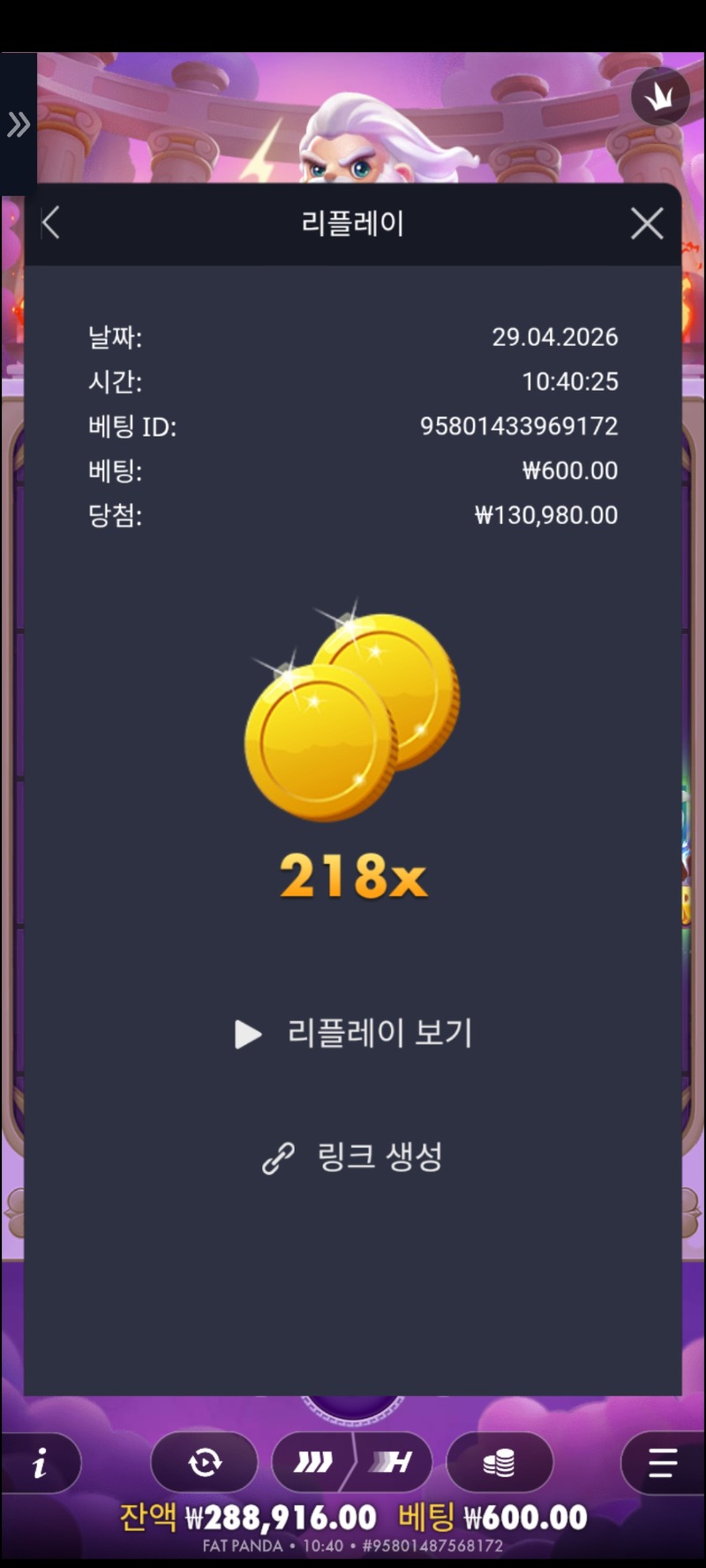
Task: Expand the side panel double arrow
Action: (18, 124)
